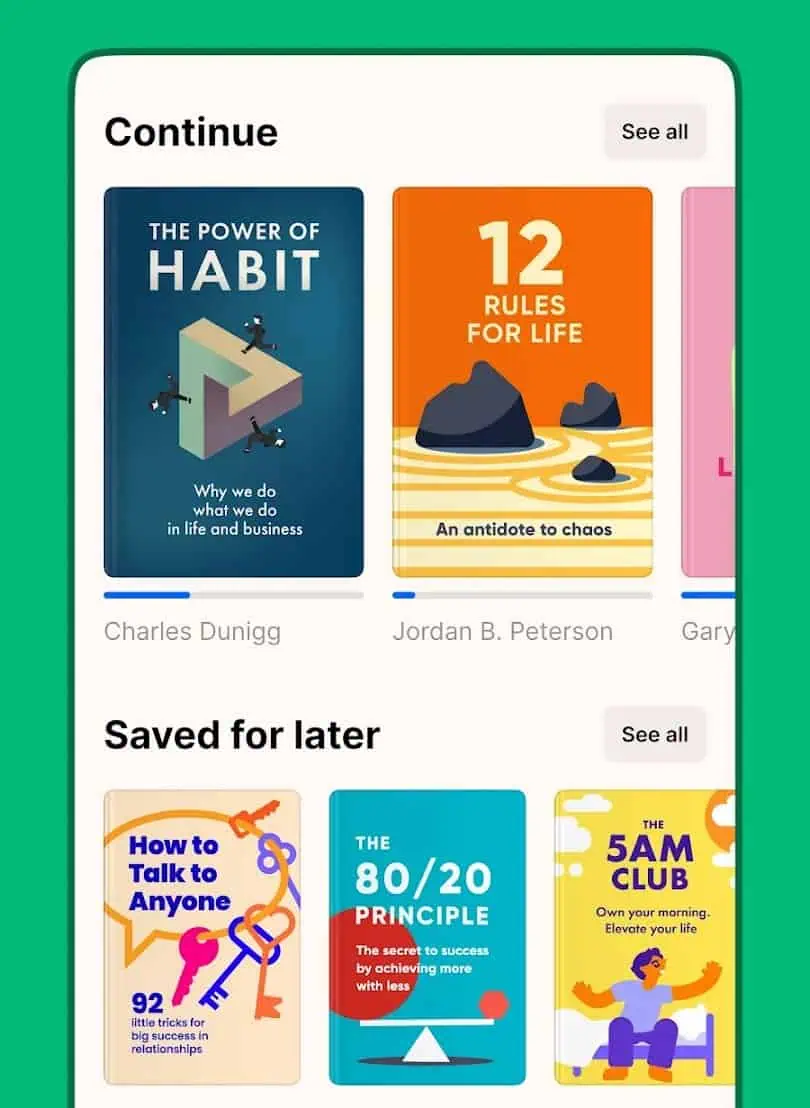The height and width of the screenshot is (1108, 810).
Task: Tap 12 Rules for Life progress bar
Action: 523,595
